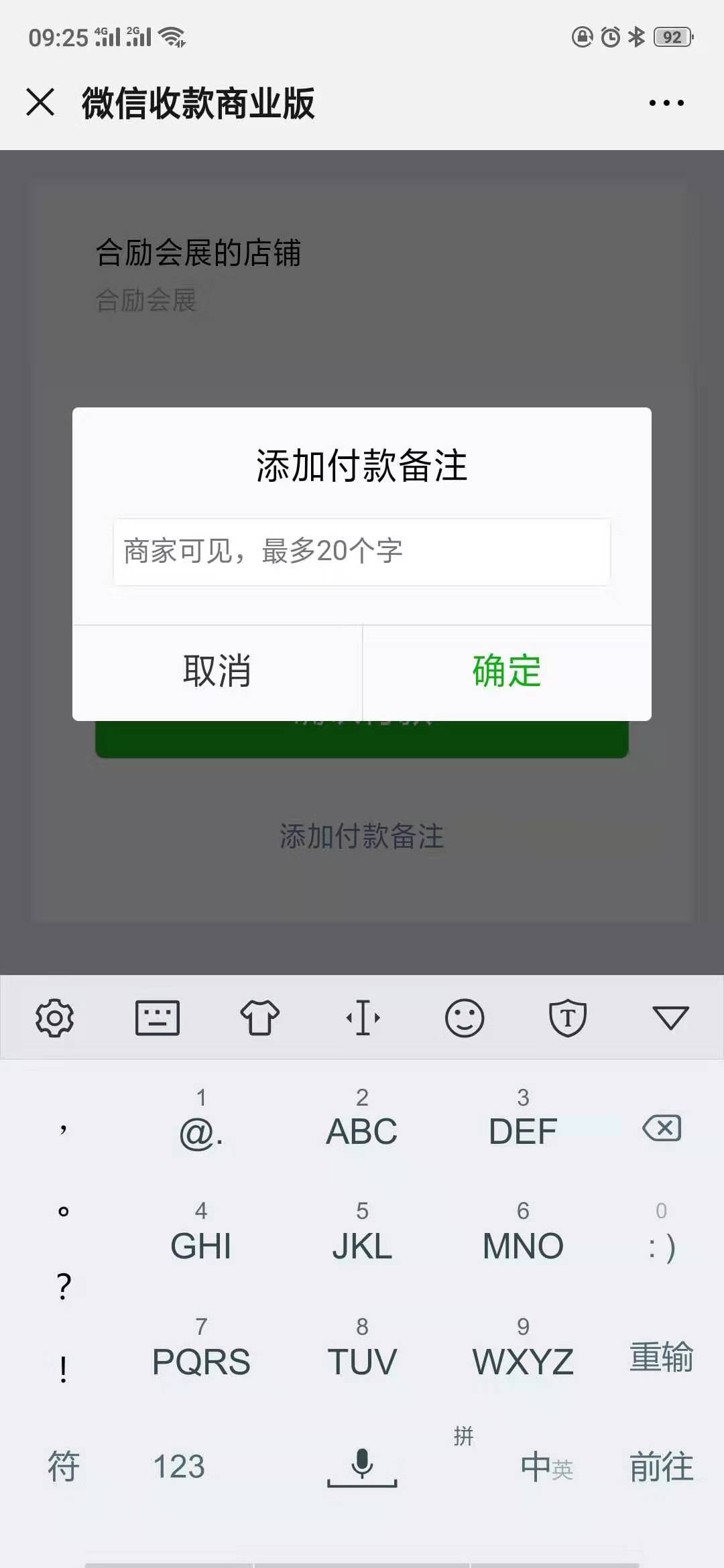Hide the keyboard with the down triangle

tap(670, 1018)
